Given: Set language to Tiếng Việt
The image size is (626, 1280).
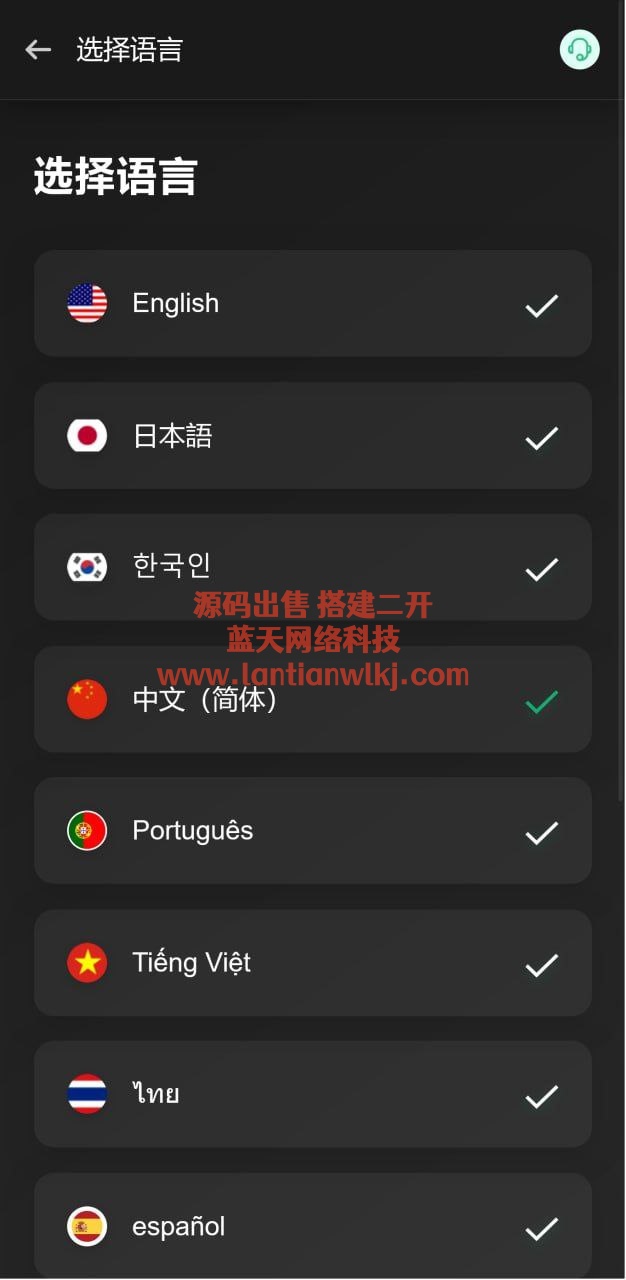Looking at the screenshot, I should coord(312,963).
